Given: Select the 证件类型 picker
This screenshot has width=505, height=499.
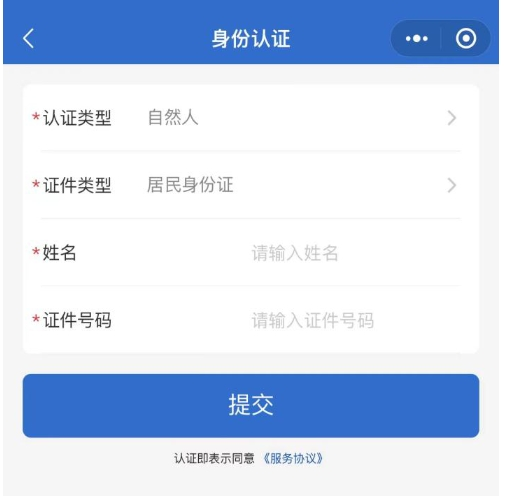Looking at the screenshot, I should pyautogui.click(x=251, y=185).
